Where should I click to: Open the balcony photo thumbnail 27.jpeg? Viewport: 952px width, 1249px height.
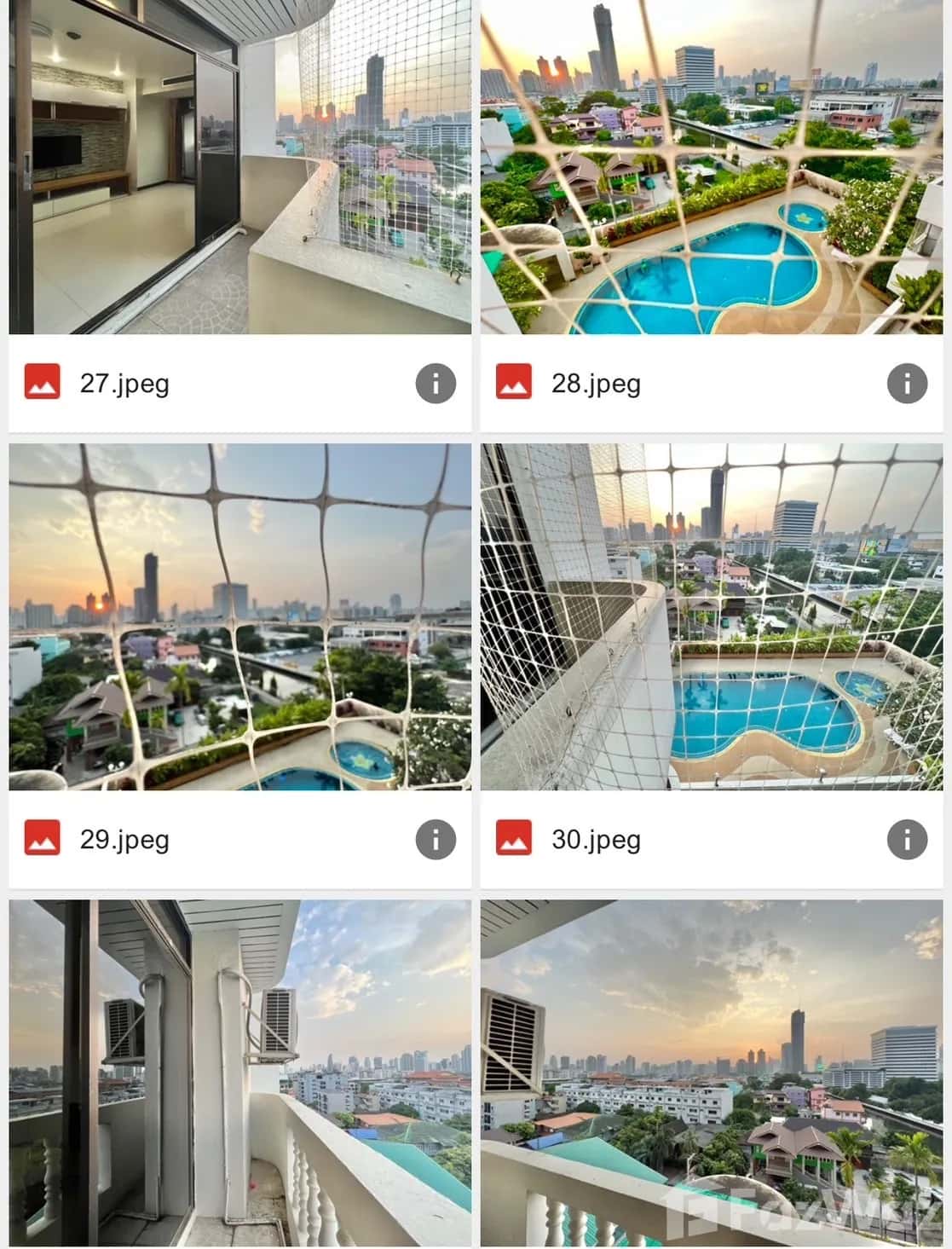pos(239,166)
